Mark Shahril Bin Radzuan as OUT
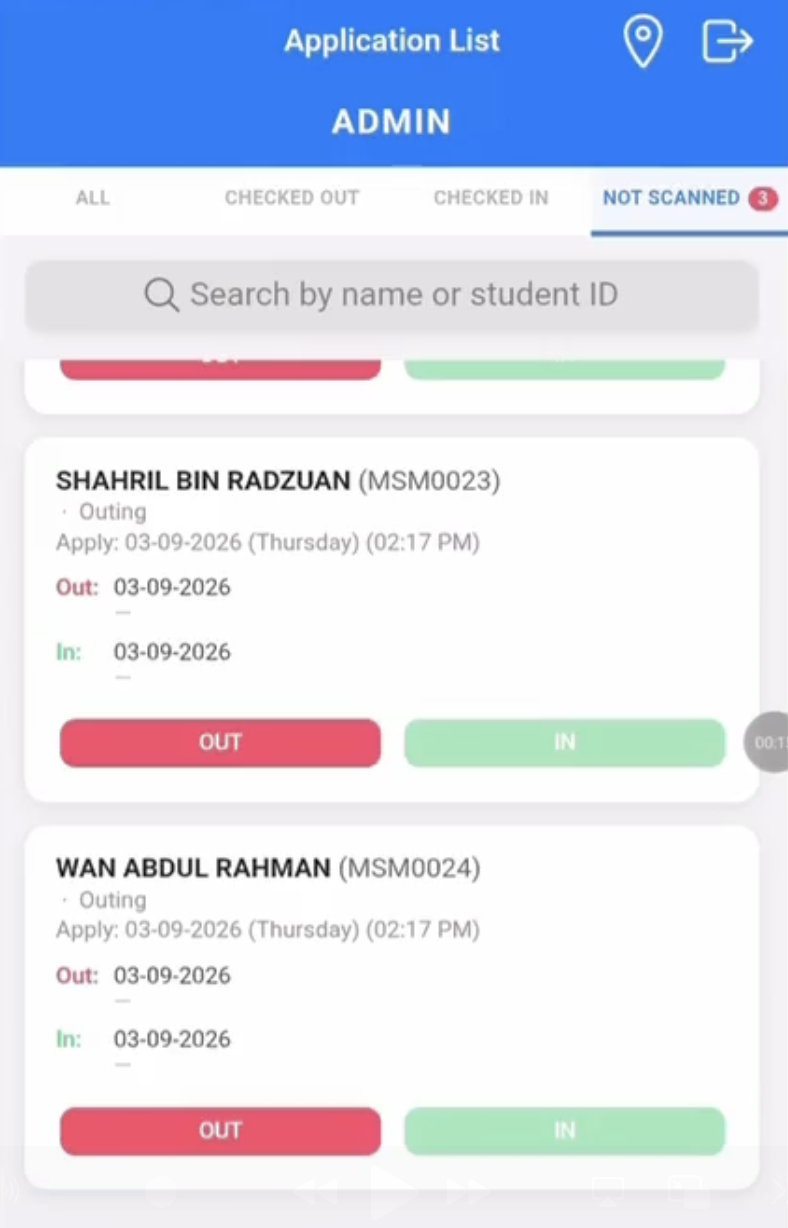 pyautogui.click(x=220, y=742)
